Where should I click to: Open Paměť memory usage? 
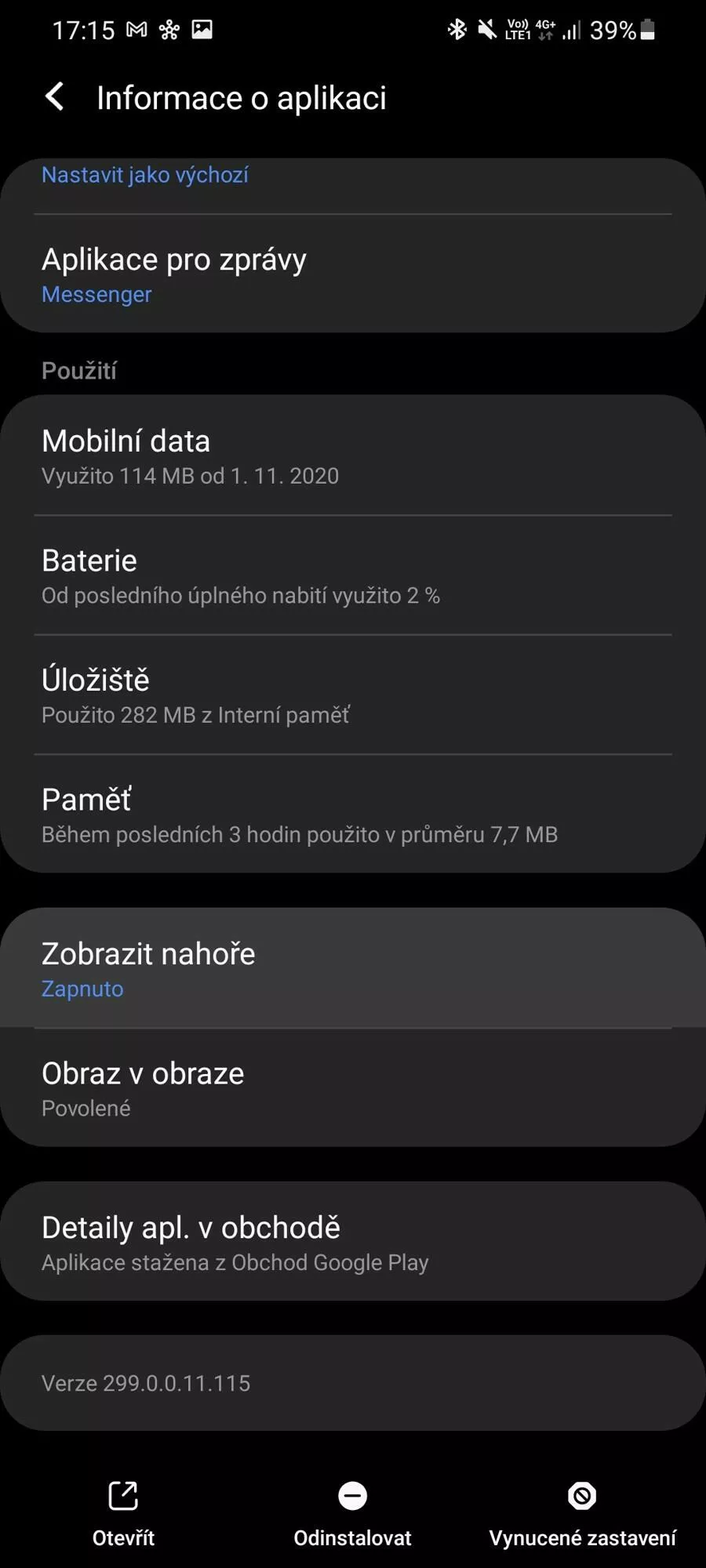pos(353,814)
